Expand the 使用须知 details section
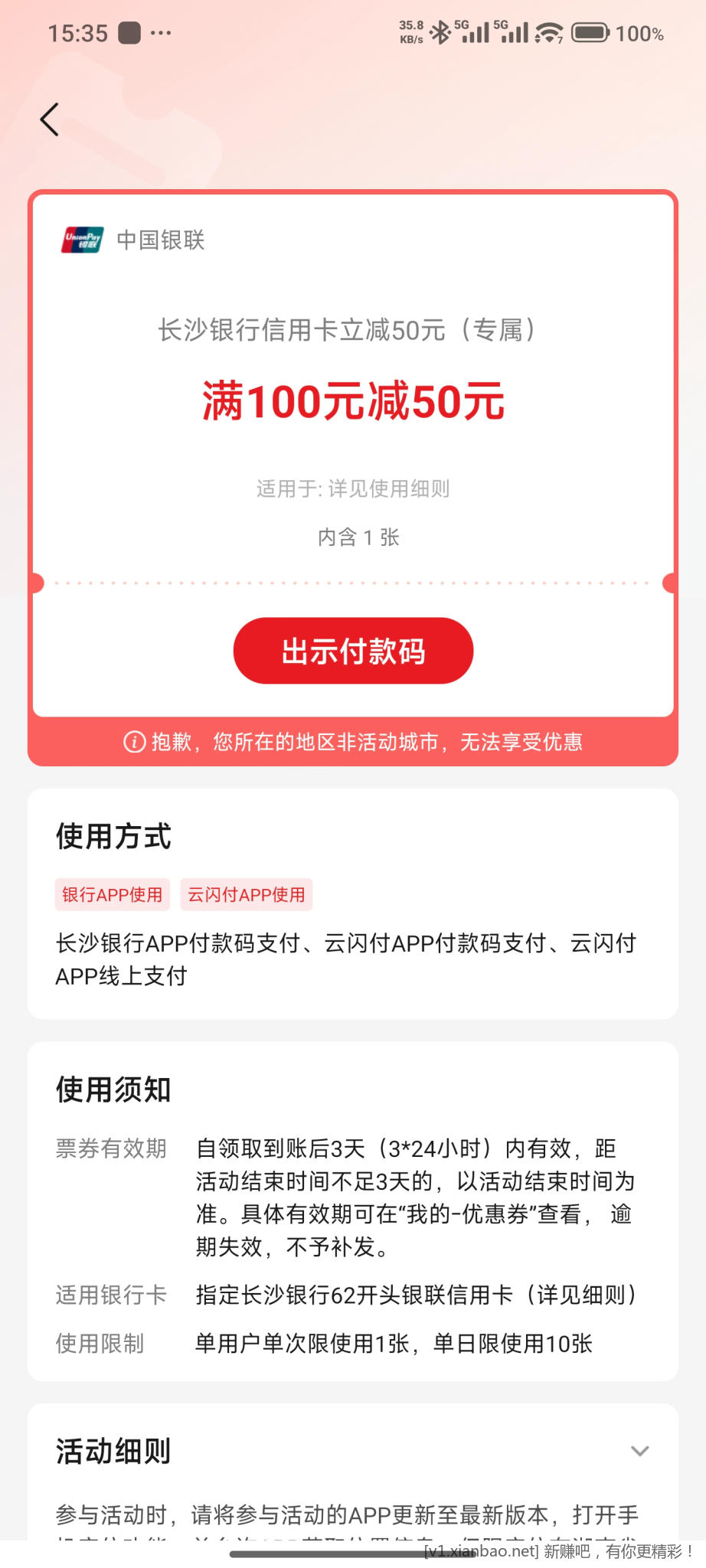 tap(113, 1089)
